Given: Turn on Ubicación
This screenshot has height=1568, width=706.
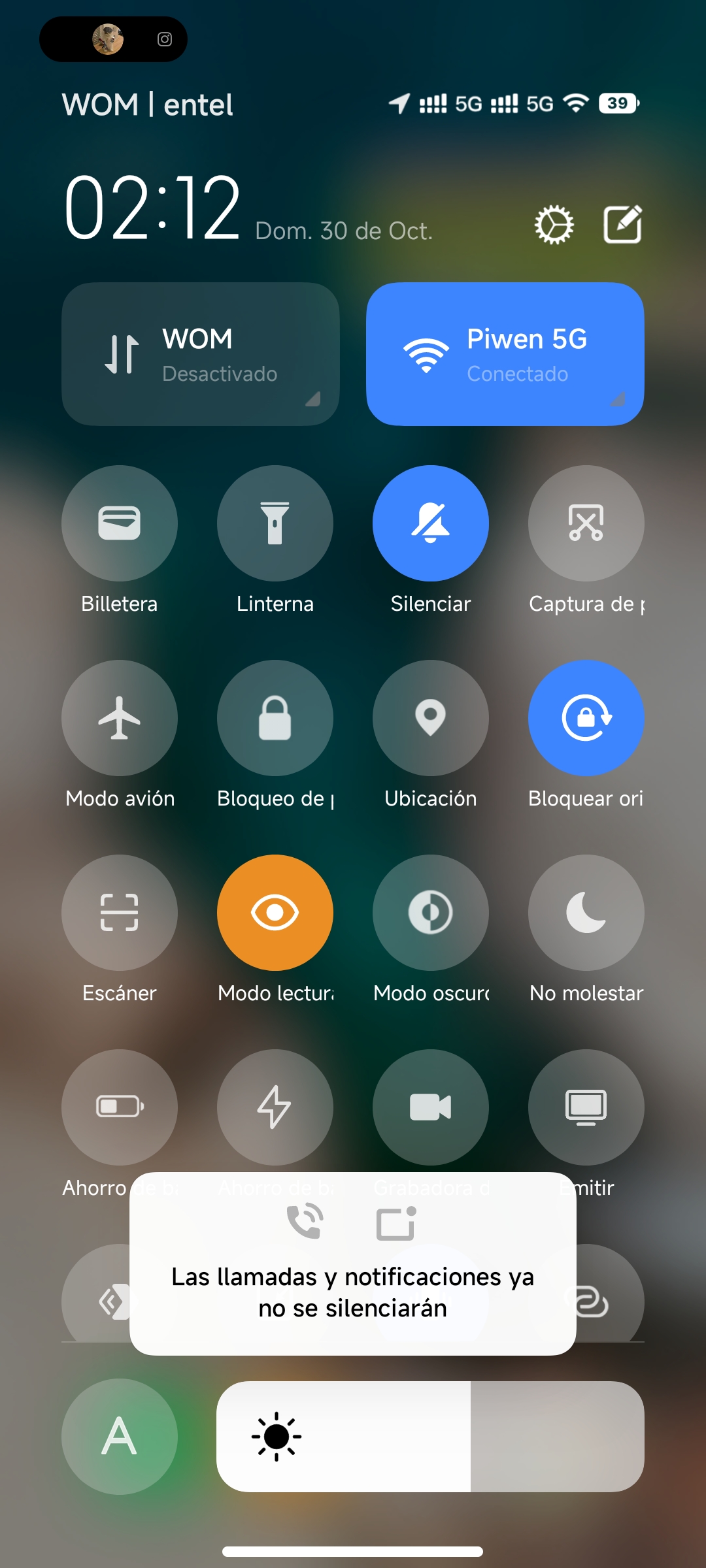Looking at the screenshot, I should click(x=431, y=718).
